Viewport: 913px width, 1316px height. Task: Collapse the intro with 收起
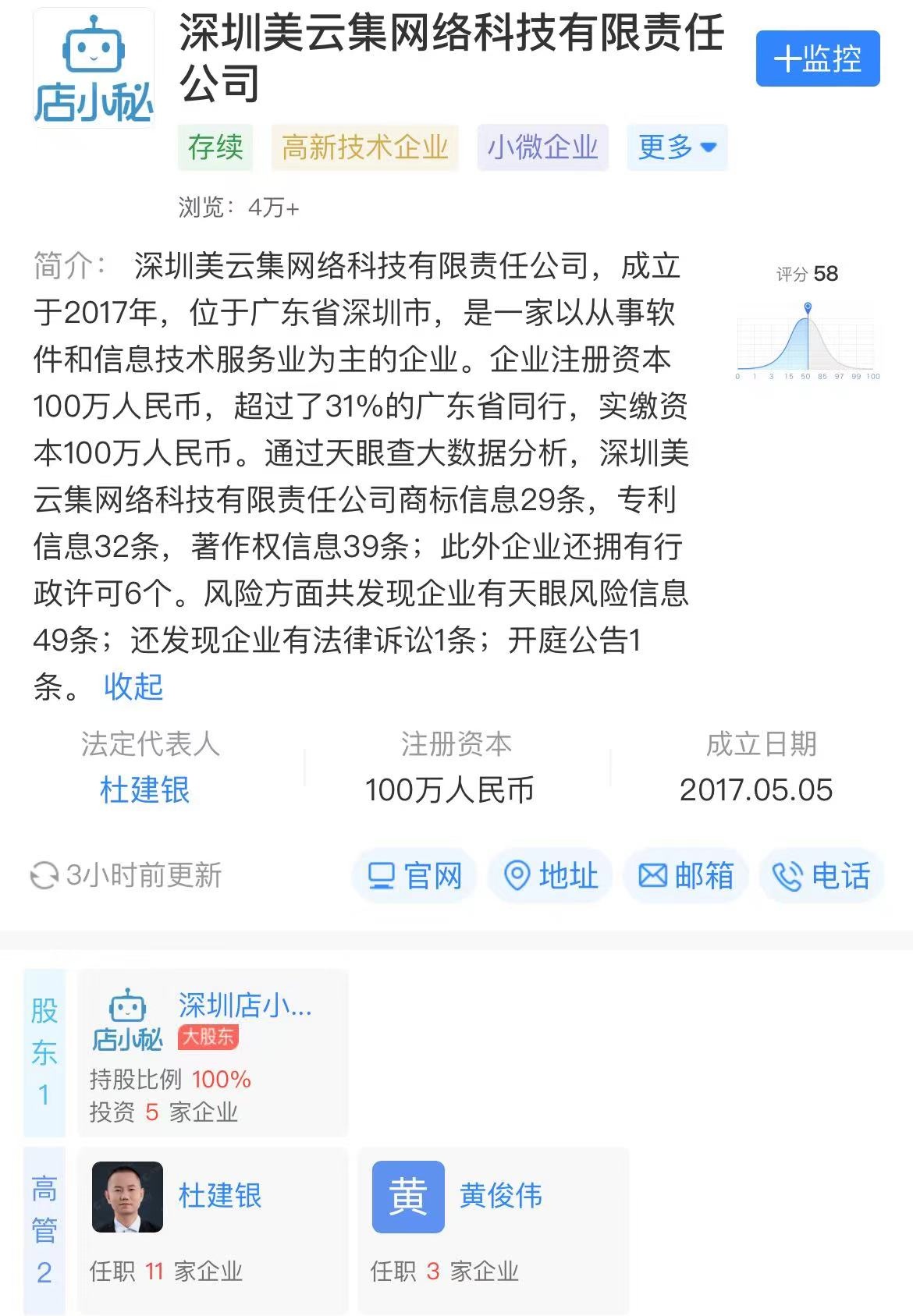[133, 686]
